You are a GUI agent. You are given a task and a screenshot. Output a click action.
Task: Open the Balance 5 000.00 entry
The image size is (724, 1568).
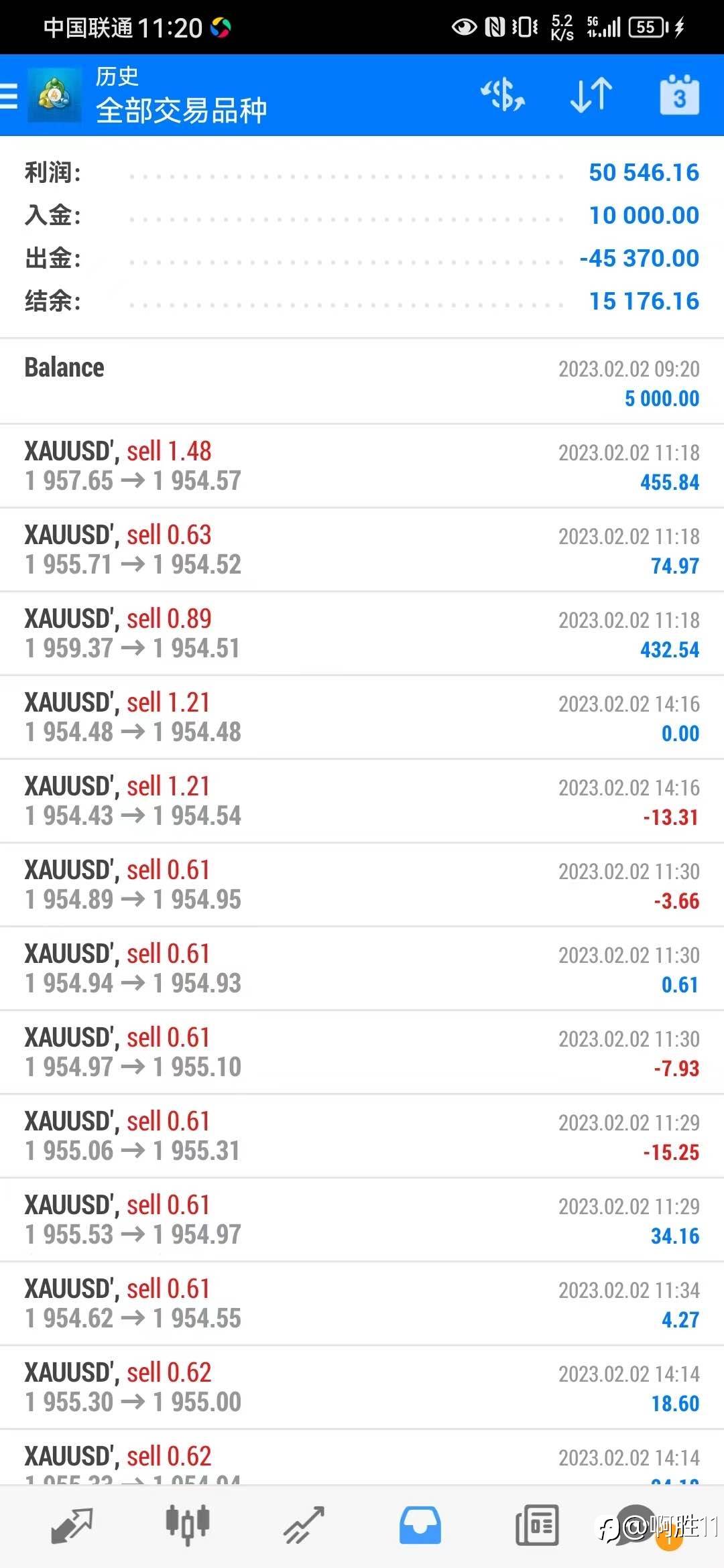[x=362, y=382]
